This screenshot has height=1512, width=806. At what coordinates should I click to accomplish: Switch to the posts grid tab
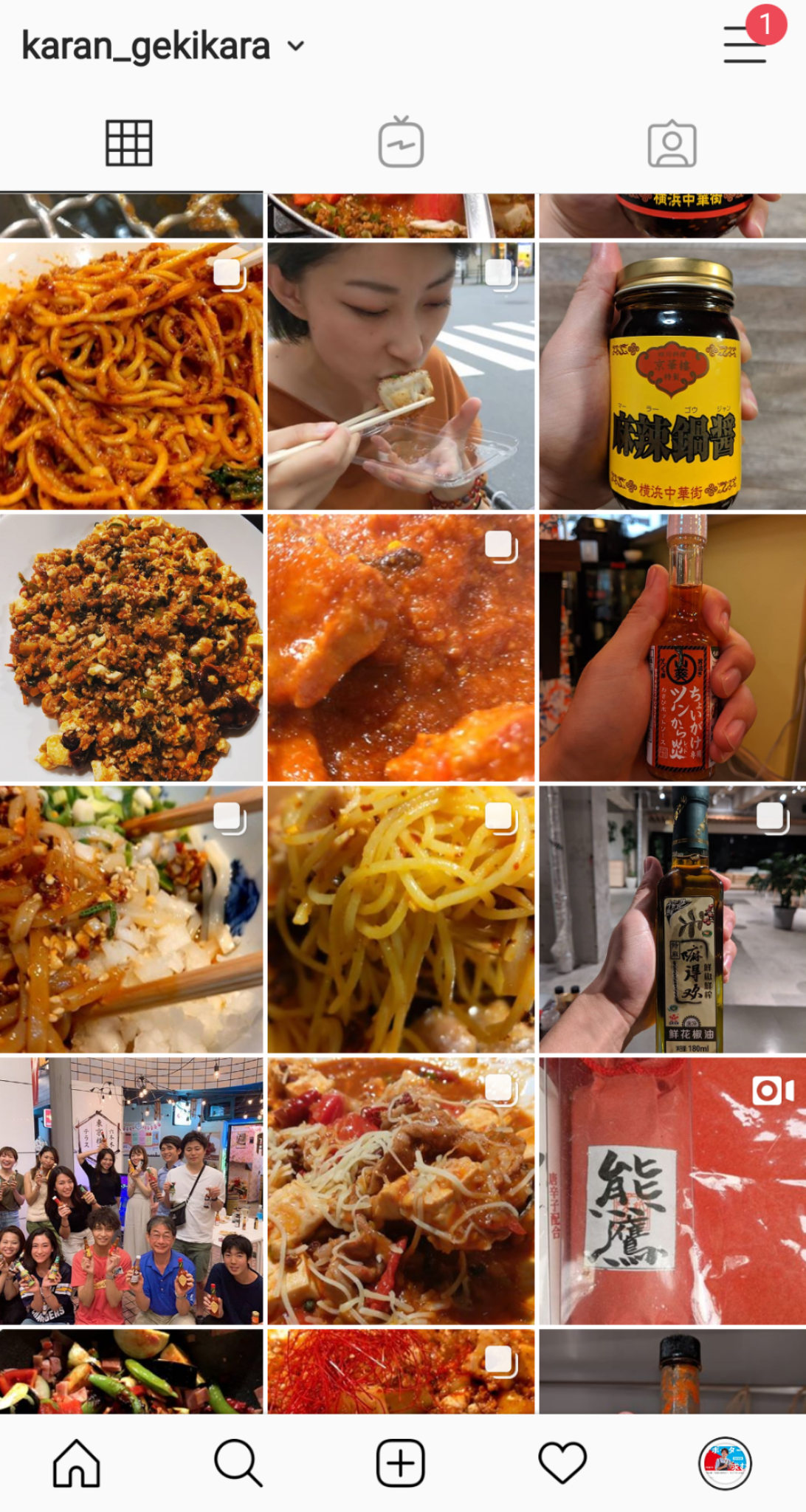(x=129, y=142)
